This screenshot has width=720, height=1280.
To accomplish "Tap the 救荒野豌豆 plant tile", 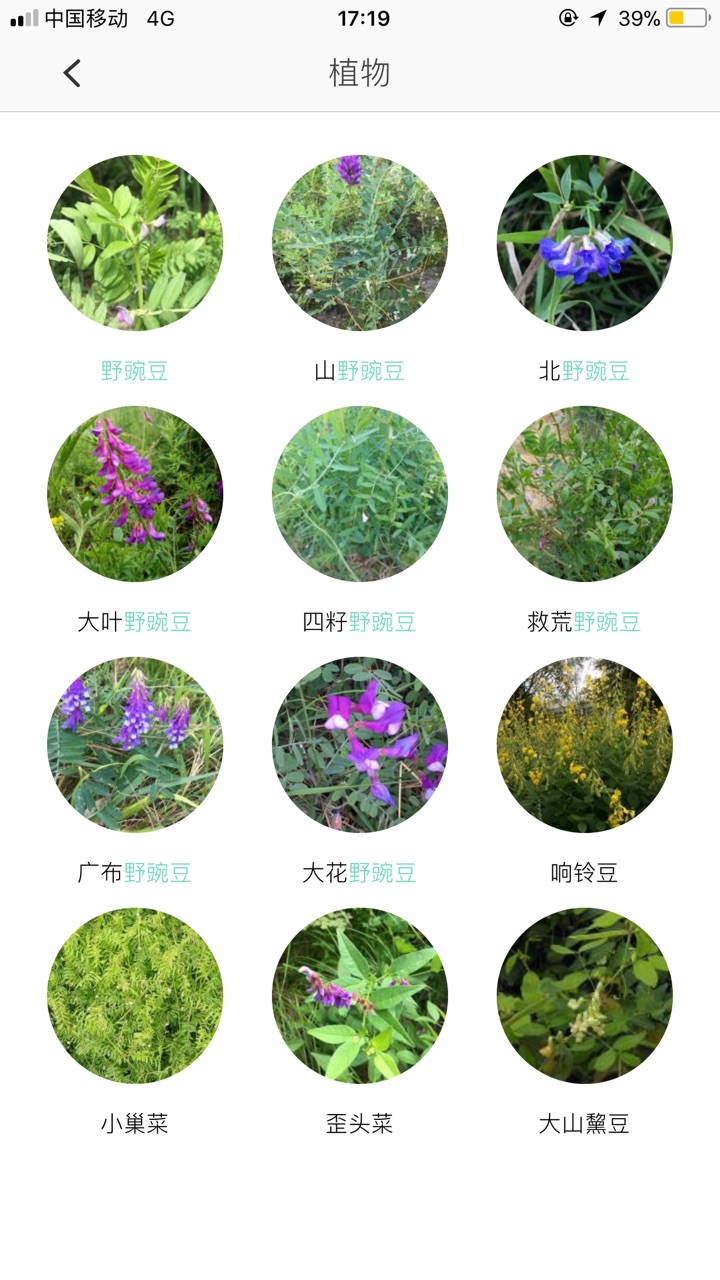I will (x=585, y=494).
